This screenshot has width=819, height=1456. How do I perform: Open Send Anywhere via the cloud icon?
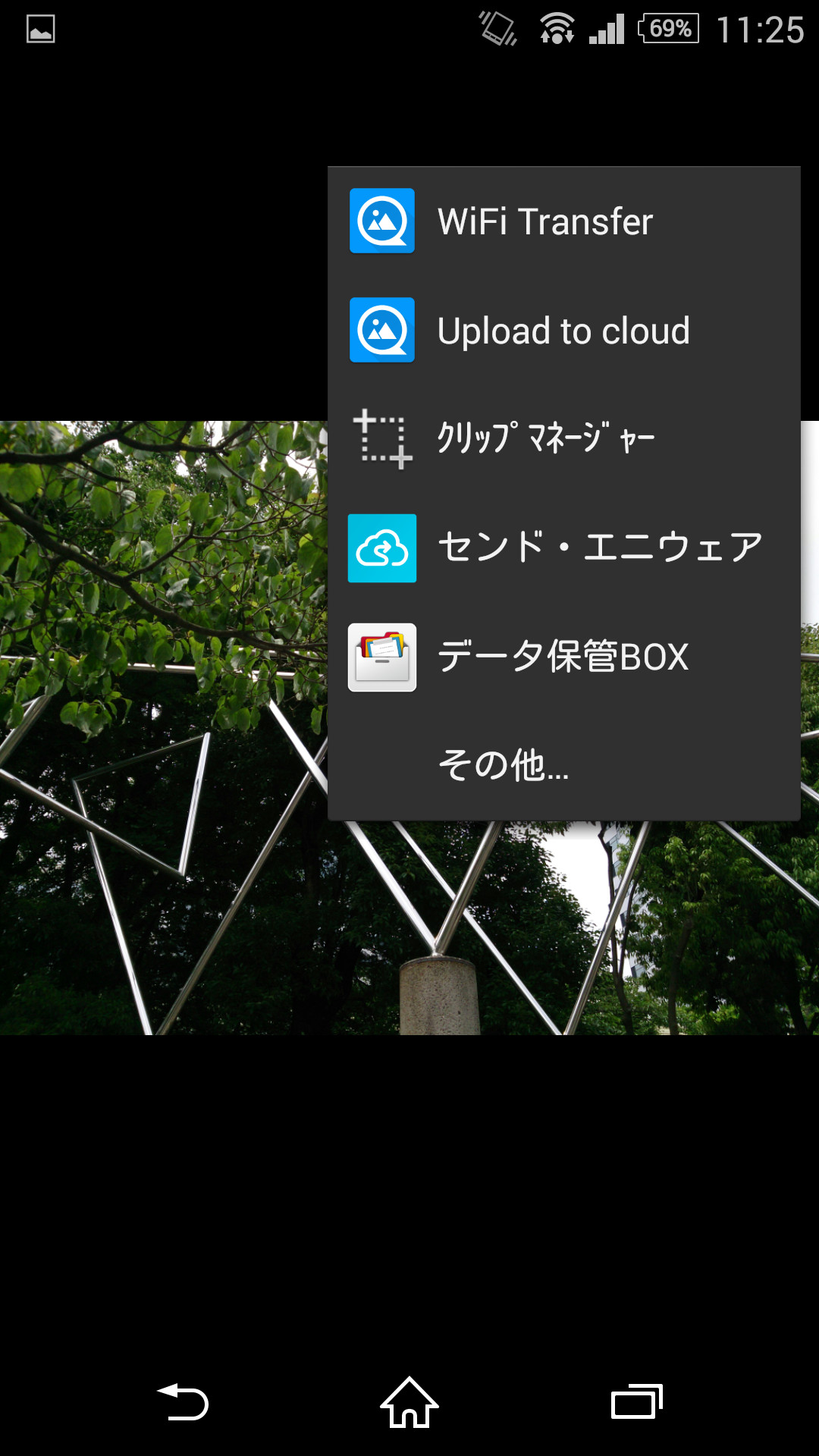tap(381, 548)
